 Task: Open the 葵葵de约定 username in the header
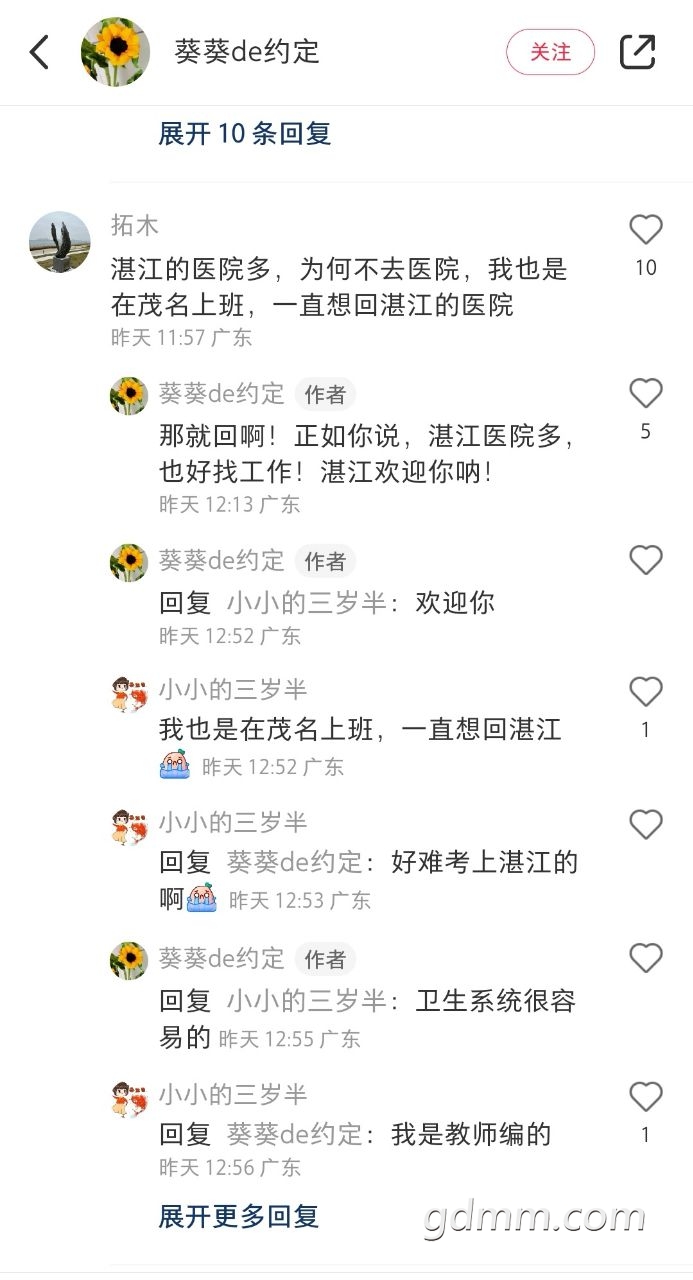point(247,52)
